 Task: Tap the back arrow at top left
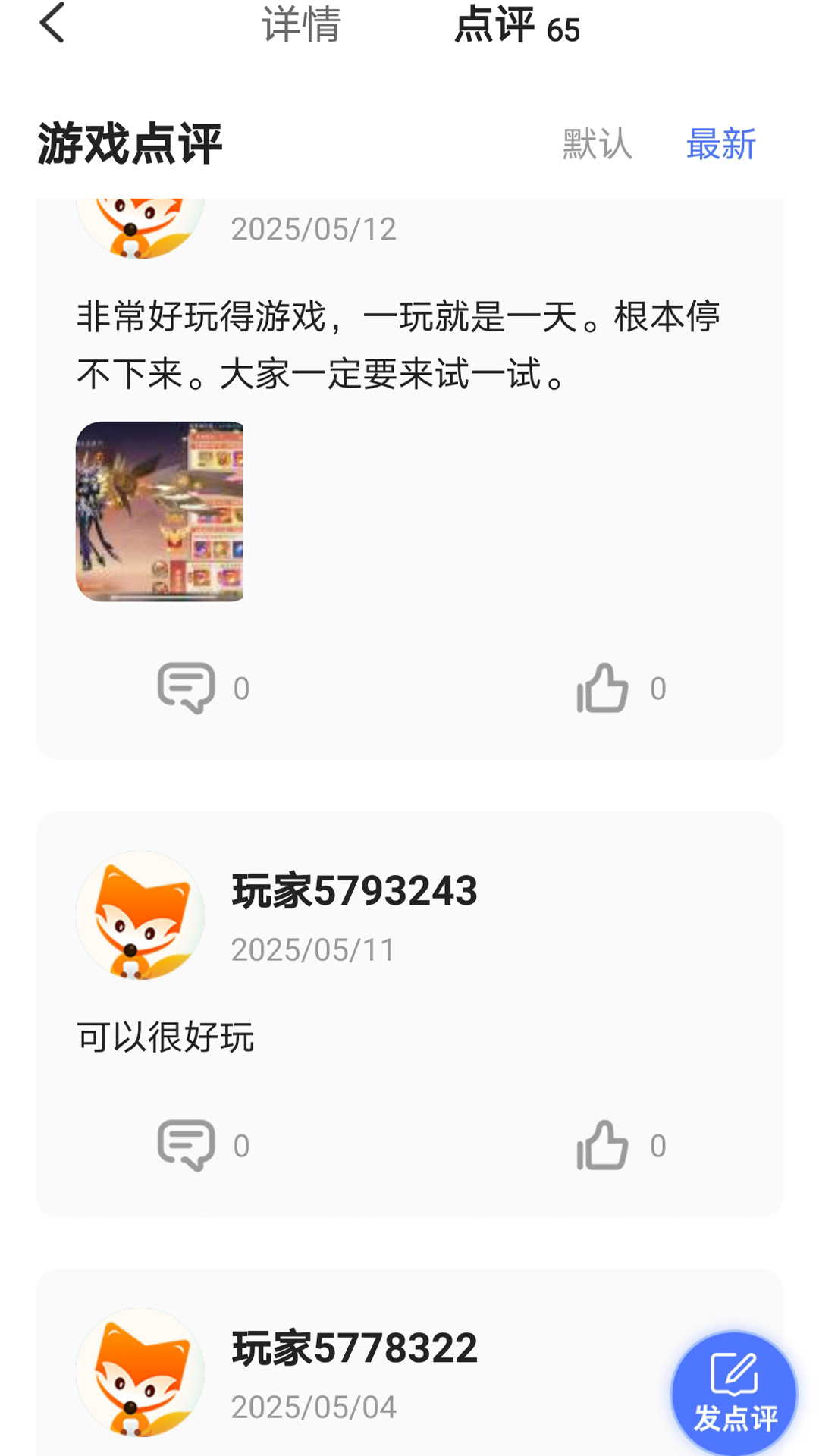click(x=50, y=25)
